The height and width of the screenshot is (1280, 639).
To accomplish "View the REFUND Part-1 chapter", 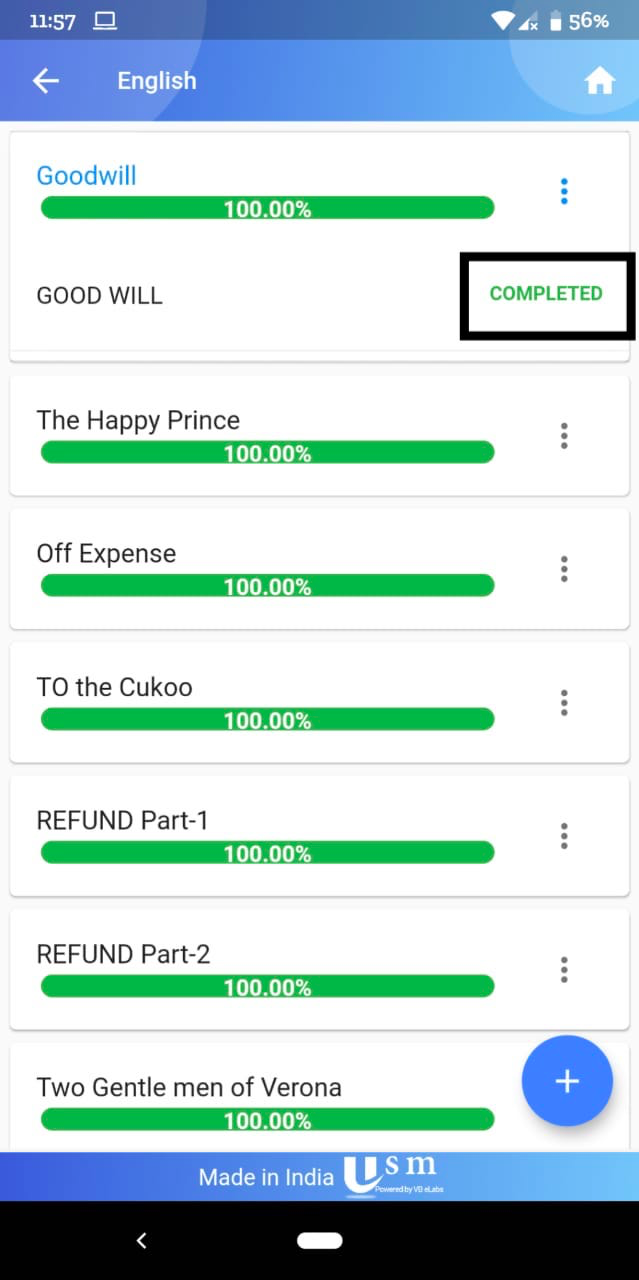I will point(122,821).
